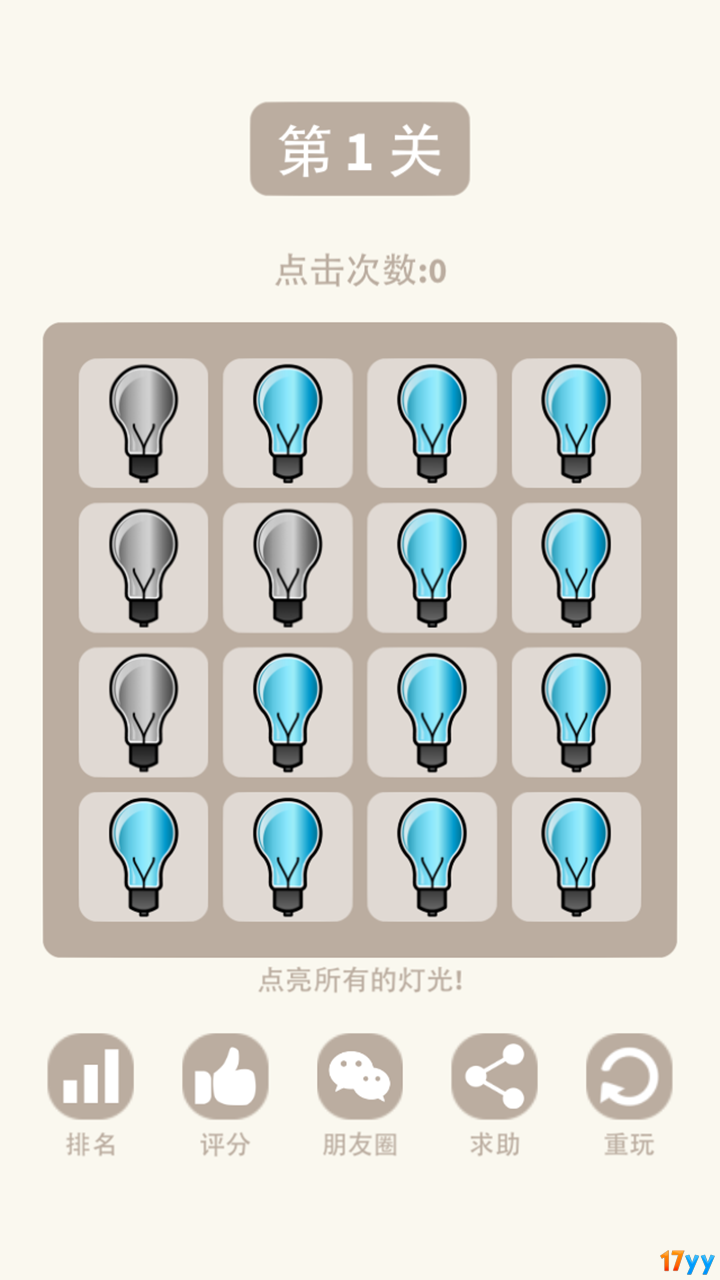The width and height of the screenshot is (720, 1280).
Task: Toggle the lit bulb in the bottom-left corner
Action: [143, 857]
